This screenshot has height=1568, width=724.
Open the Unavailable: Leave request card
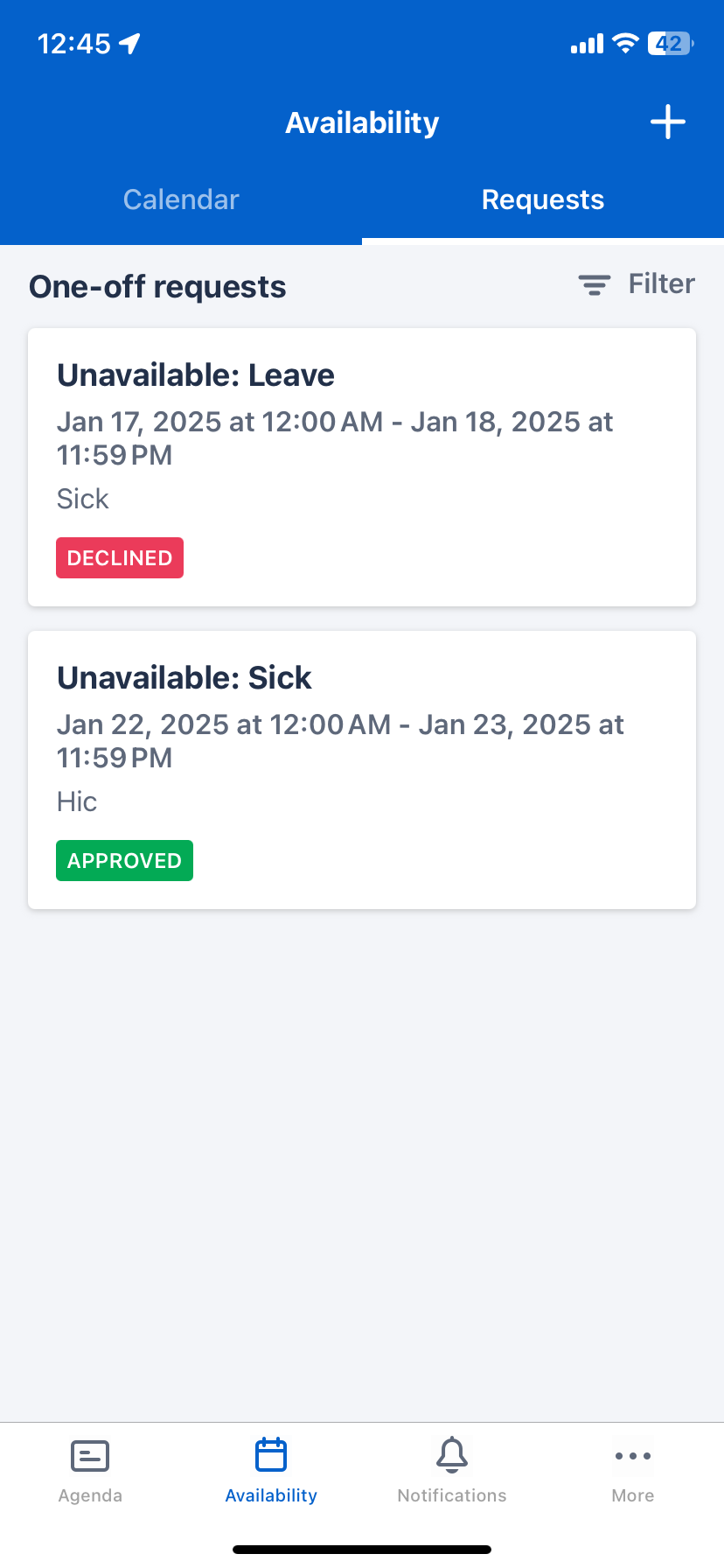coord(361,466)
